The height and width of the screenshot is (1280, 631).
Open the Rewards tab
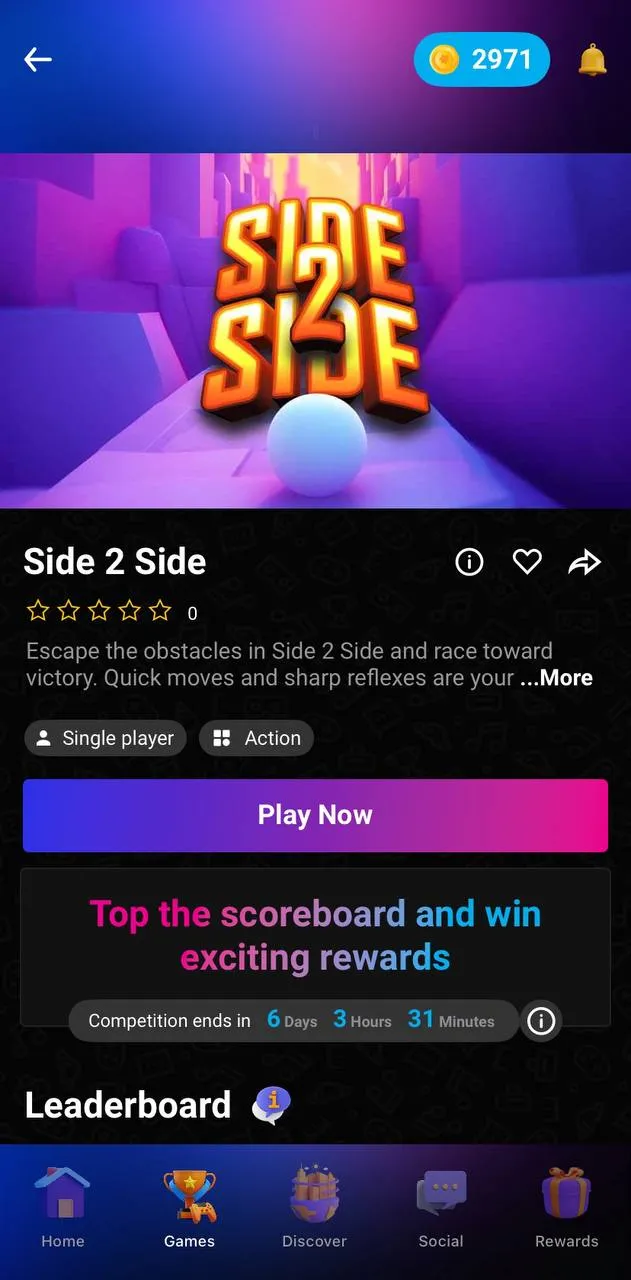566,1207
